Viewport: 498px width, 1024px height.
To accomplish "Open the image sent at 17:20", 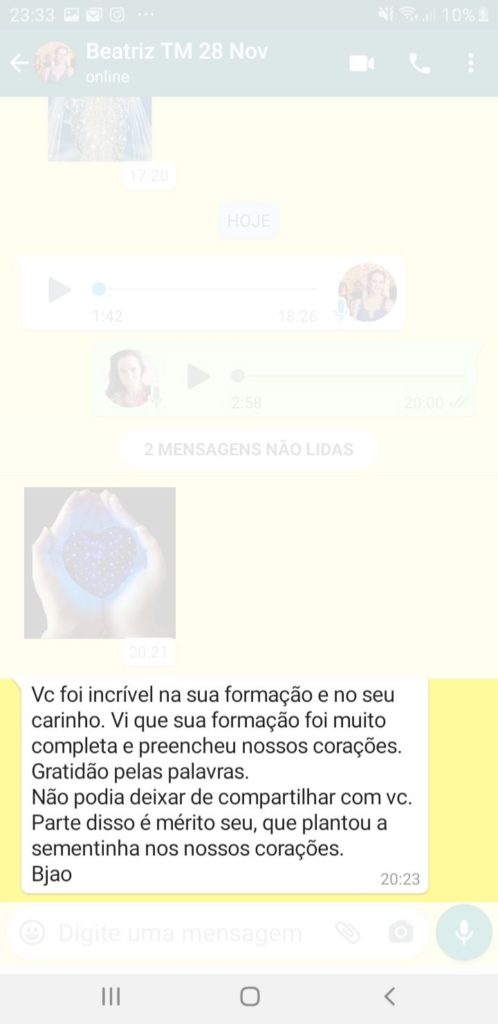I will tap(100, 128).
